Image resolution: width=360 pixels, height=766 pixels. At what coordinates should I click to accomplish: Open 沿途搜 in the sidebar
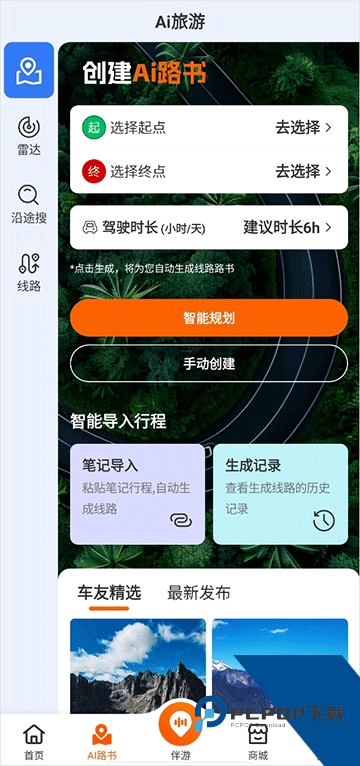(x=29, y=204)
